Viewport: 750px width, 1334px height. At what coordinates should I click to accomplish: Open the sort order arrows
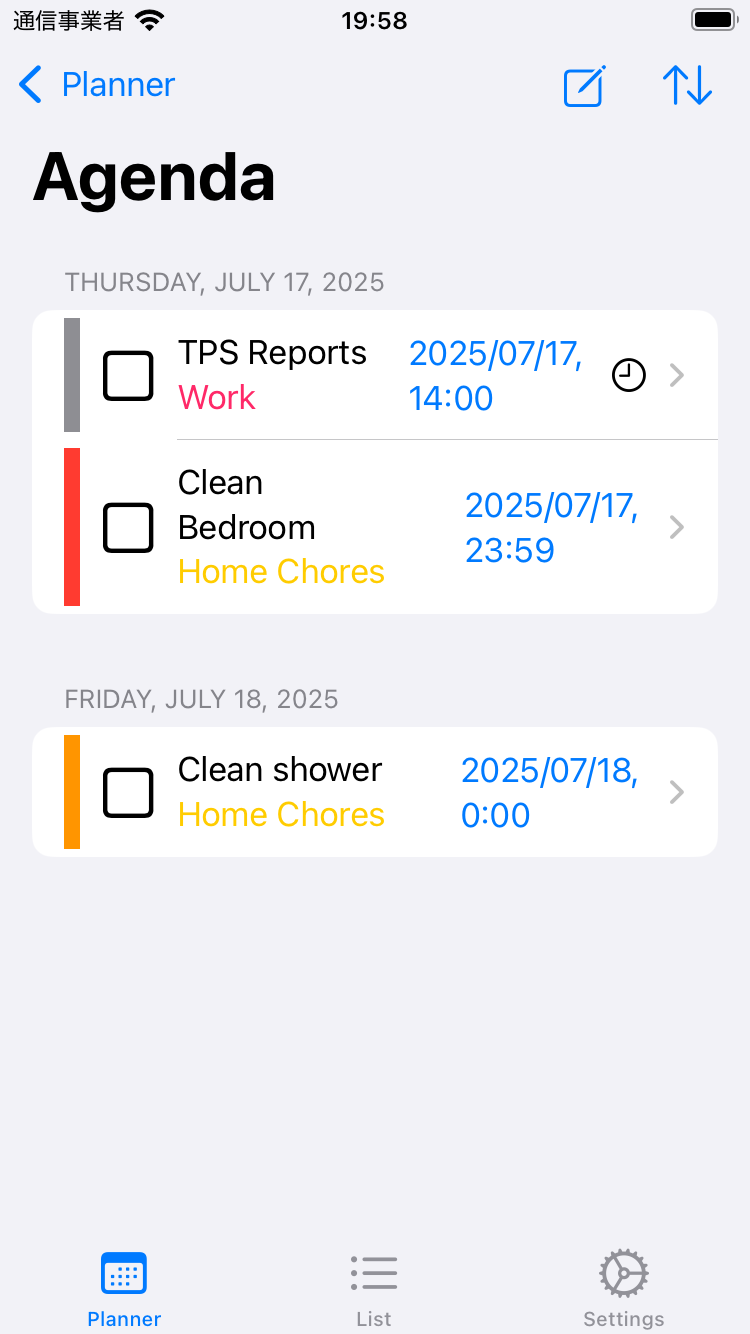coord(687,85)
